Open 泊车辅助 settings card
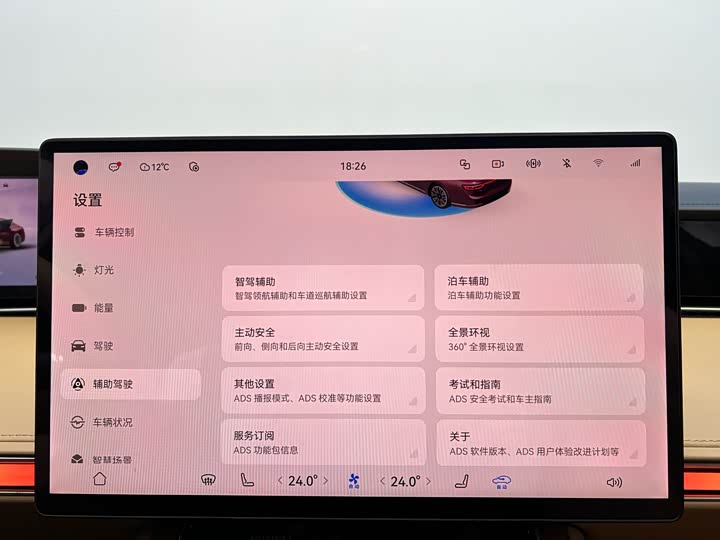This screenshot has height=540, width=720. [x=538, y=288]
